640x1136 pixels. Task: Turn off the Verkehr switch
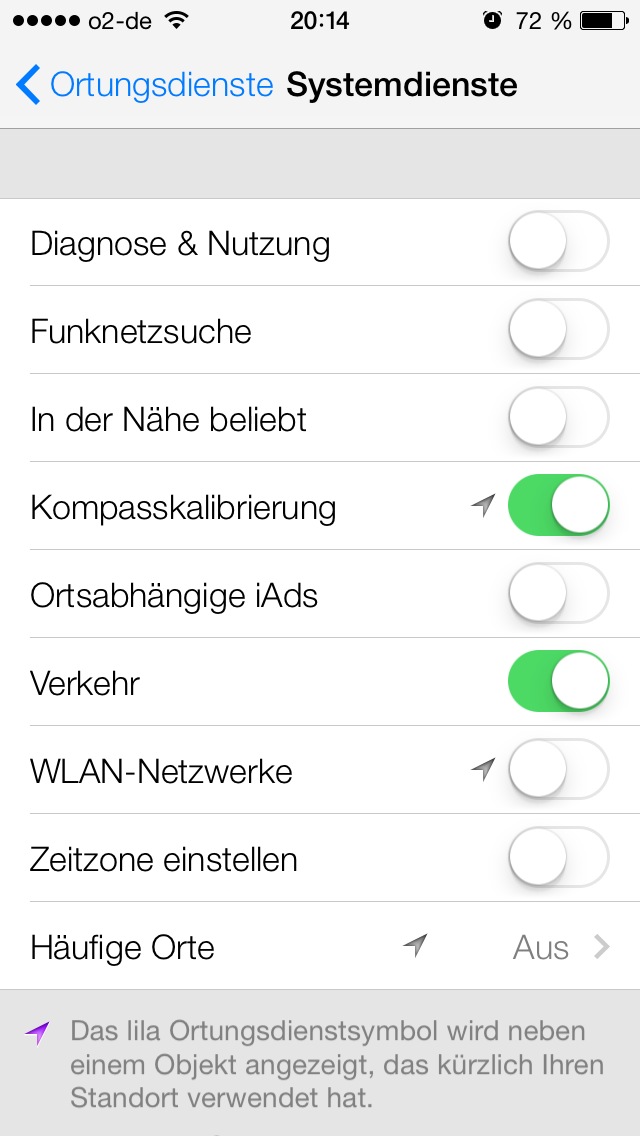[558, 682]
